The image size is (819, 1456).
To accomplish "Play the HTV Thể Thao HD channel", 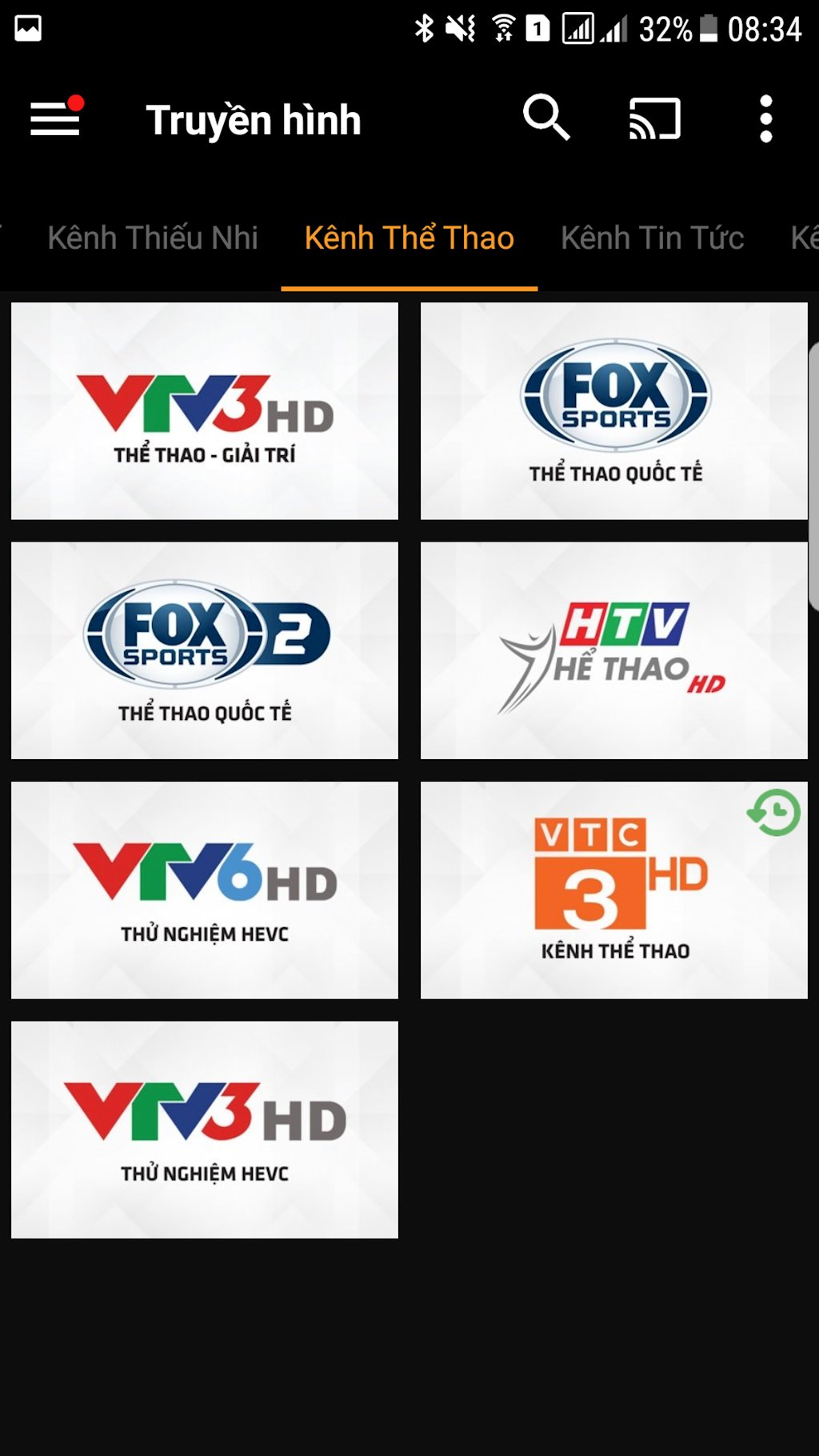I will tap(613, 650).
